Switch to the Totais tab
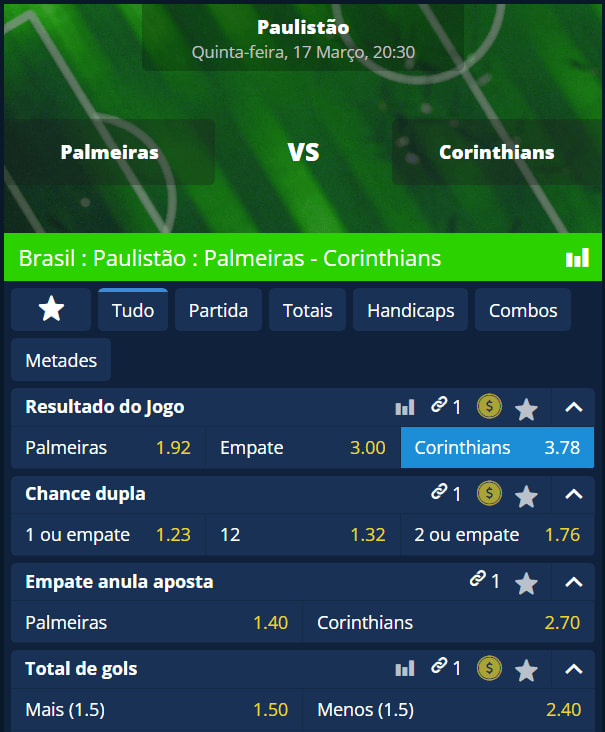 click(307, 310)
